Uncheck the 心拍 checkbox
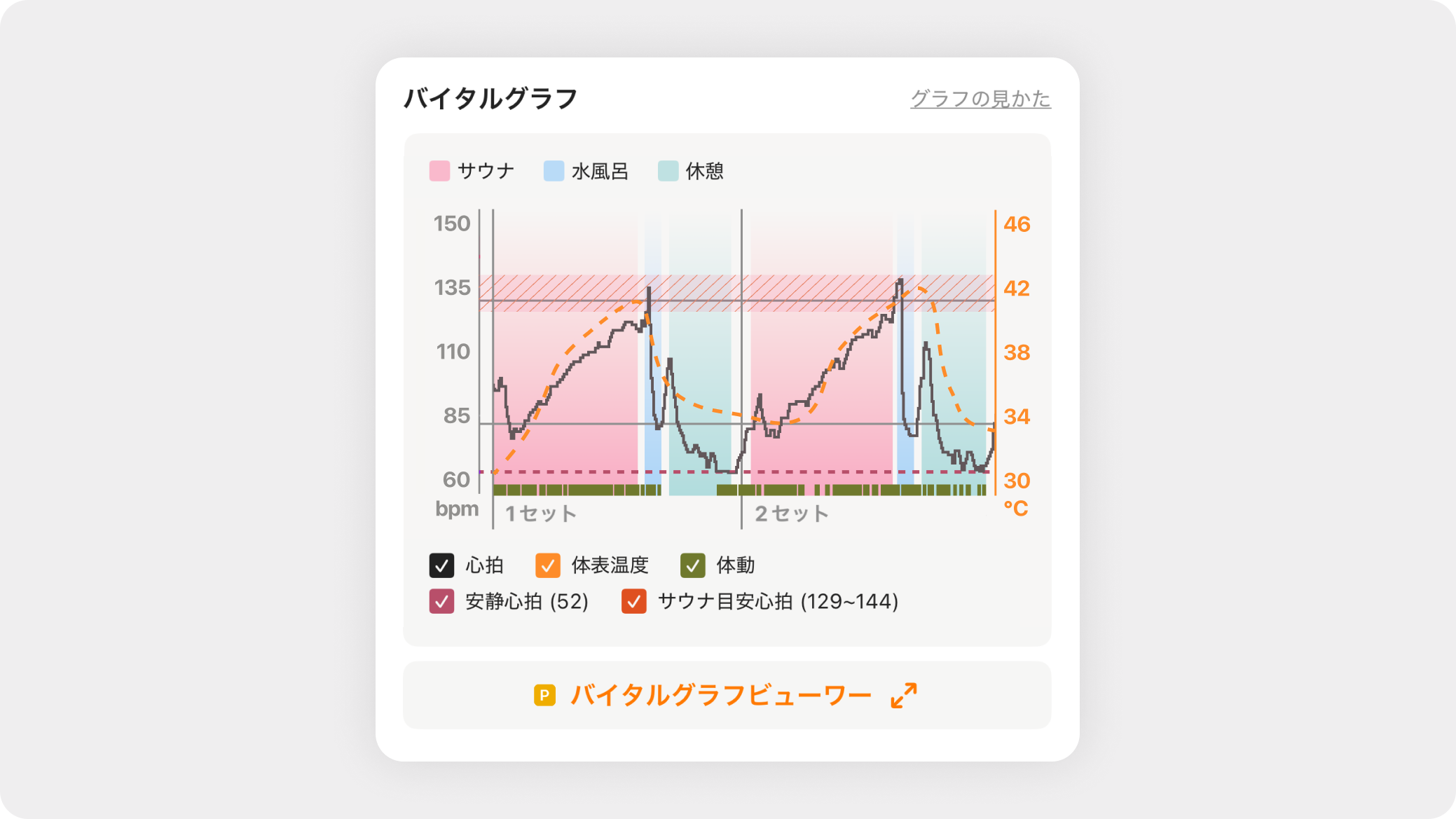Screen dimensions: 1456x819 pos(441,565)
